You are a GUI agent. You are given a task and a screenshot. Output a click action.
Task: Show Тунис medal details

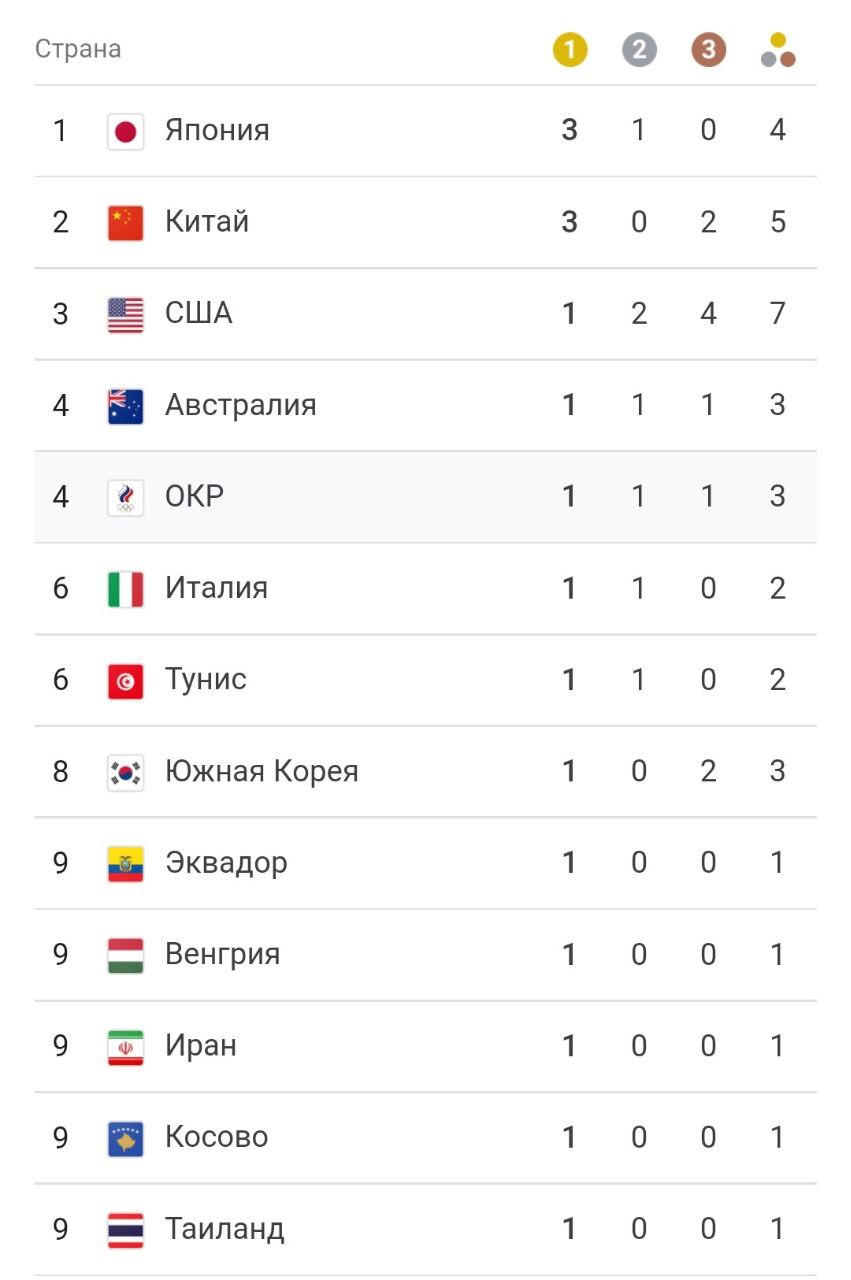pyautogui.click(x=205, y=680)
